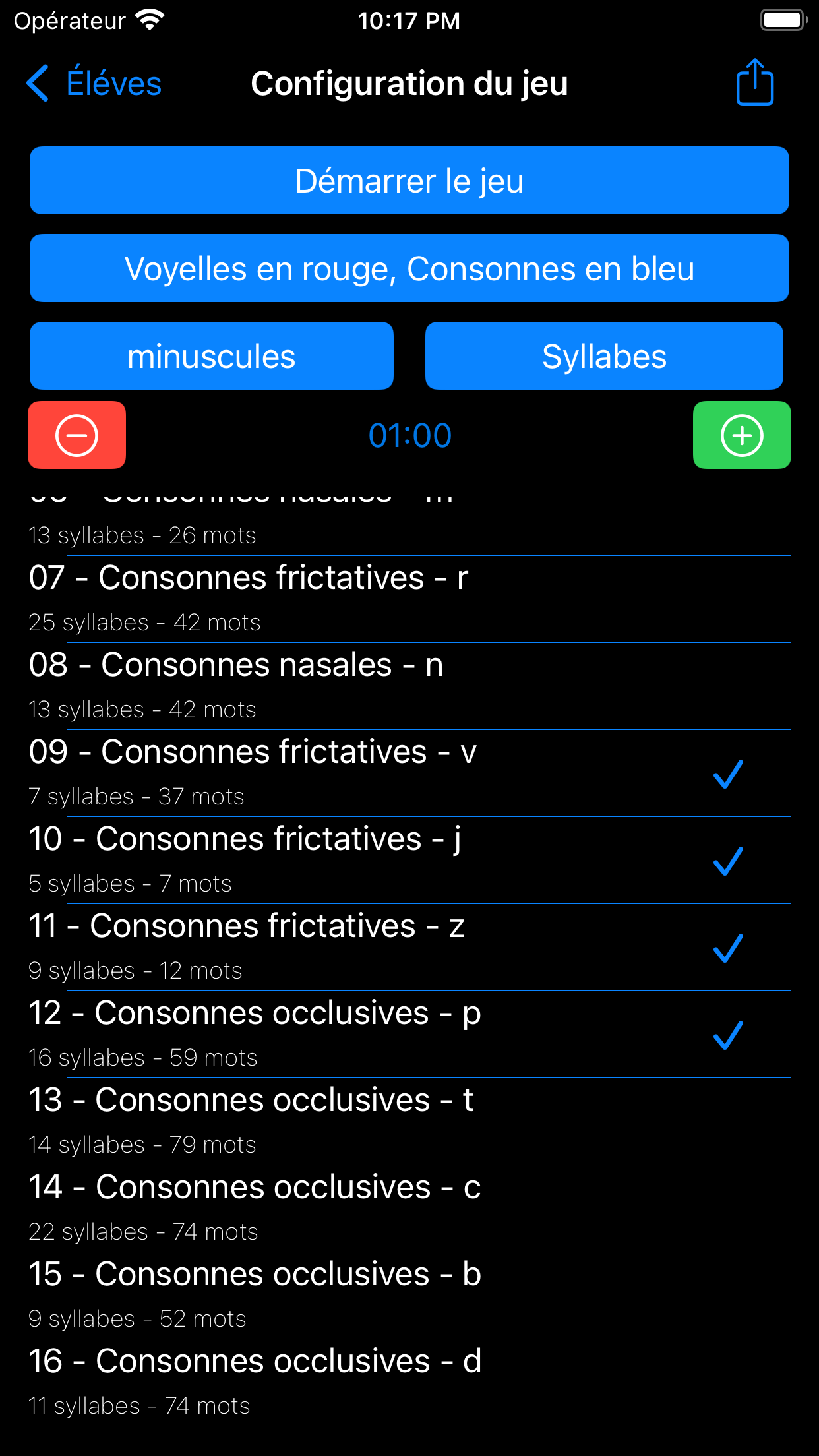Tap Démarrer le jeu
The image size is (819, 1456).
pos(409,181)
